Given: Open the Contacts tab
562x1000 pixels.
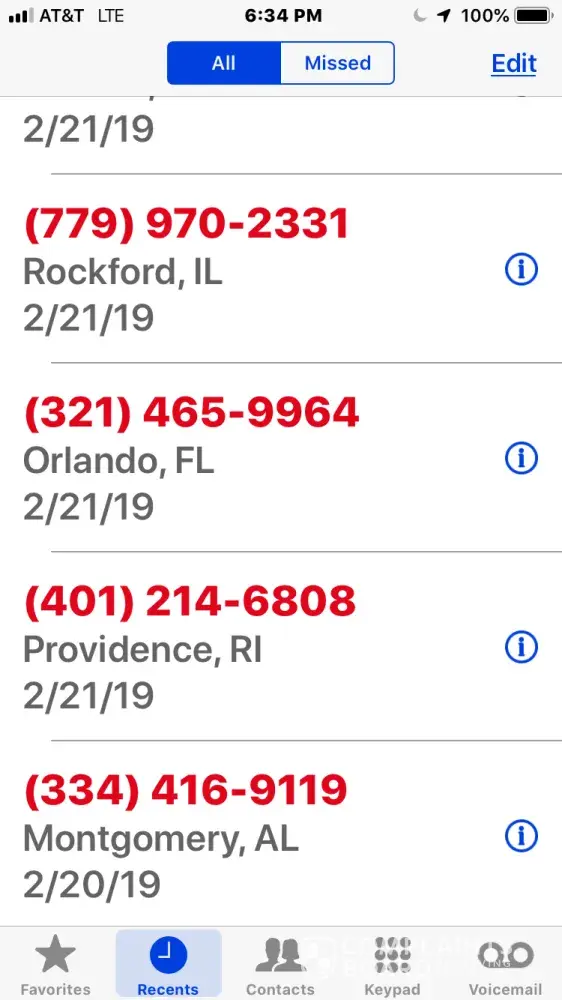Looking at the screenshot, I should coord(280,964).
